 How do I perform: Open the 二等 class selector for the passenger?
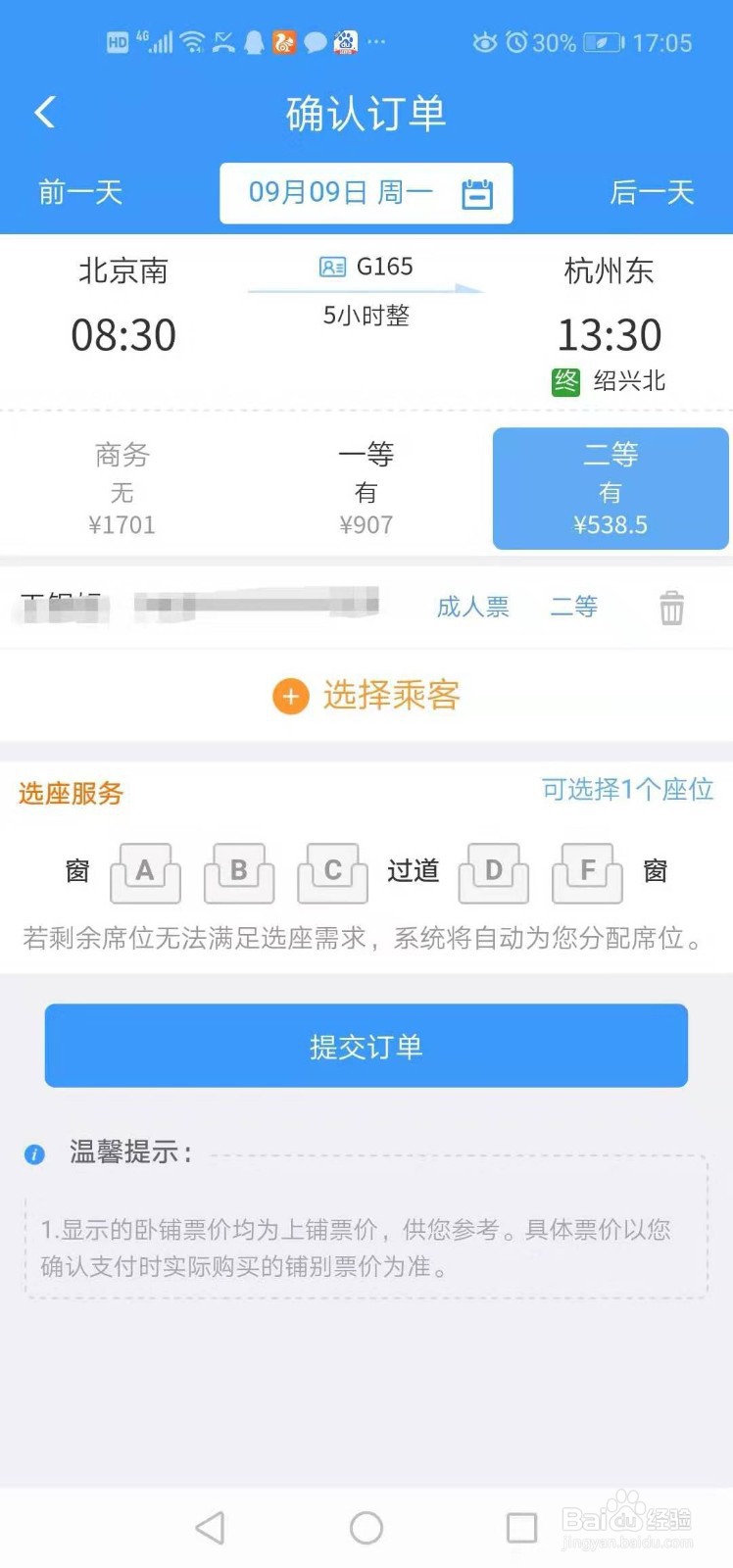pyautogui.click(x=574, y=608)
